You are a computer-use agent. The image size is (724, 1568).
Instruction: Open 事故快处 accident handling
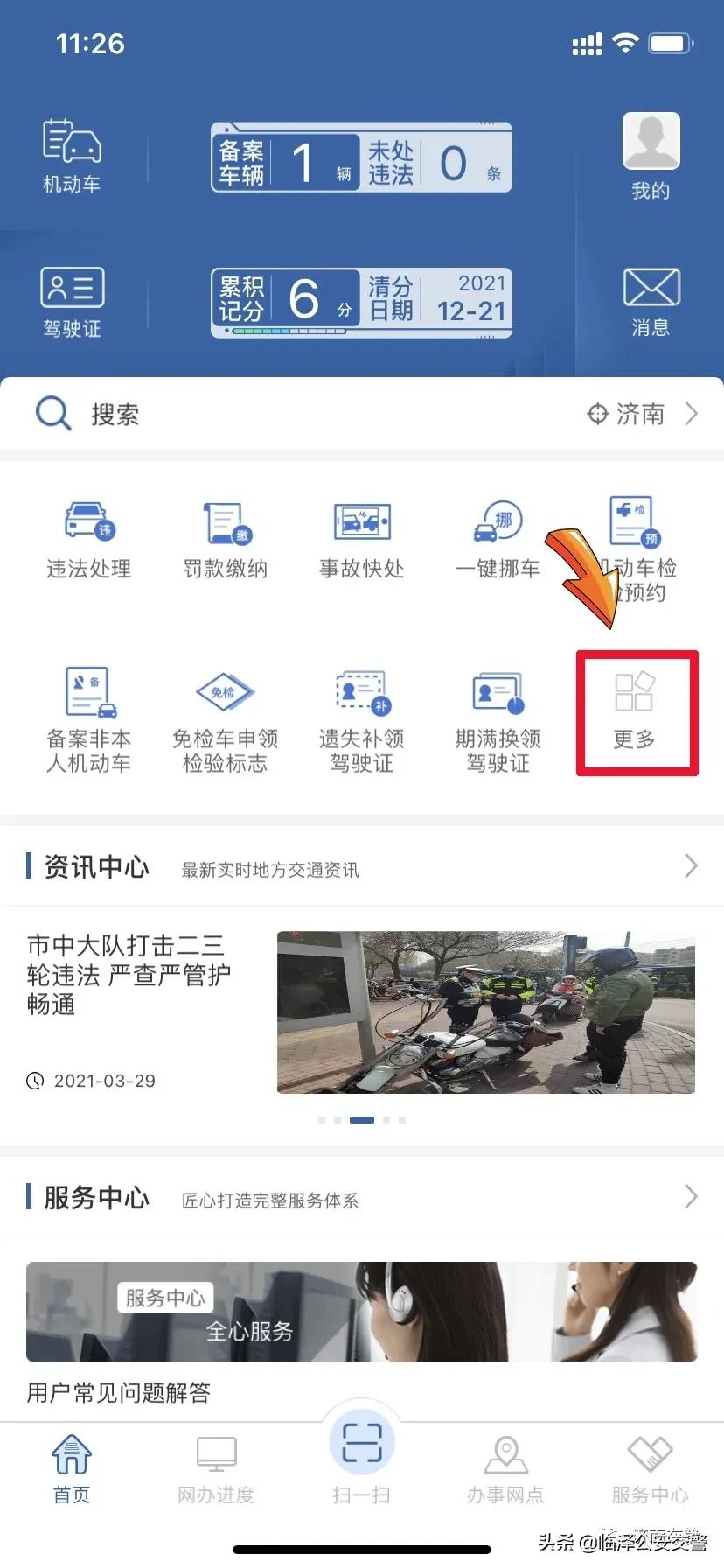(362, 539)
